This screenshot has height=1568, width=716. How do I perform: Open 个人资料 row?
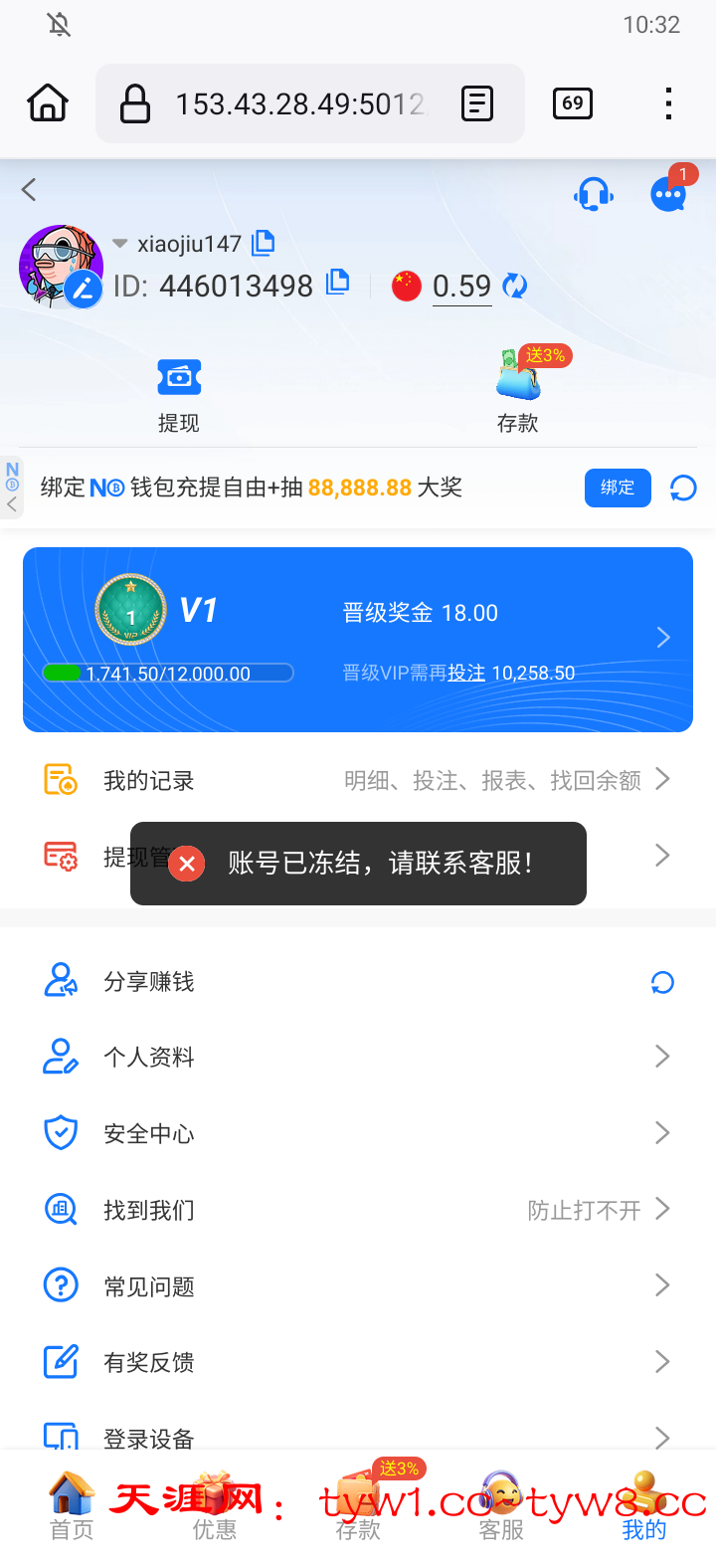[x=358, y=1057]
